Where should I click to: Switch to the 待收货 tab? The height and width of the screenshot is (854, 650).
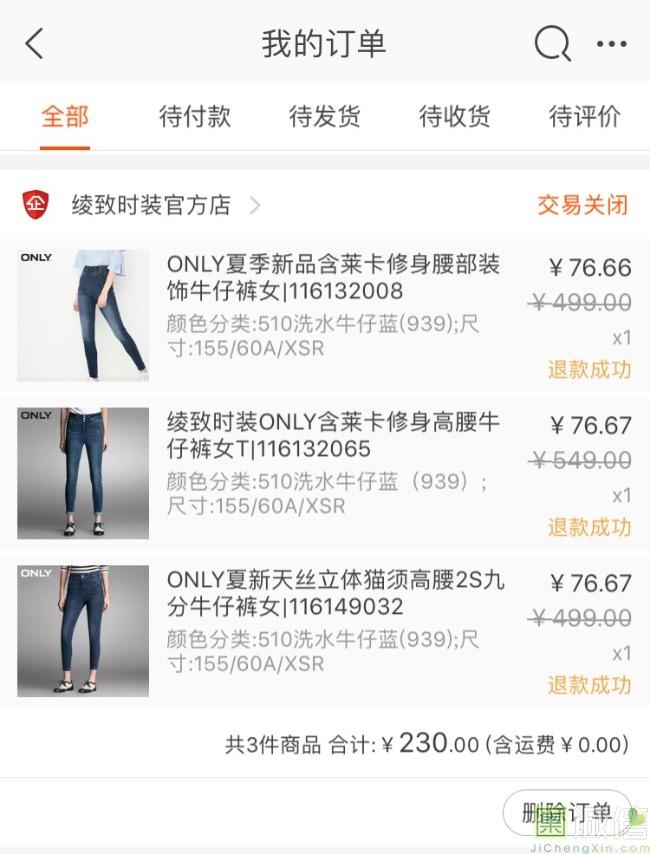click(454, 117)
